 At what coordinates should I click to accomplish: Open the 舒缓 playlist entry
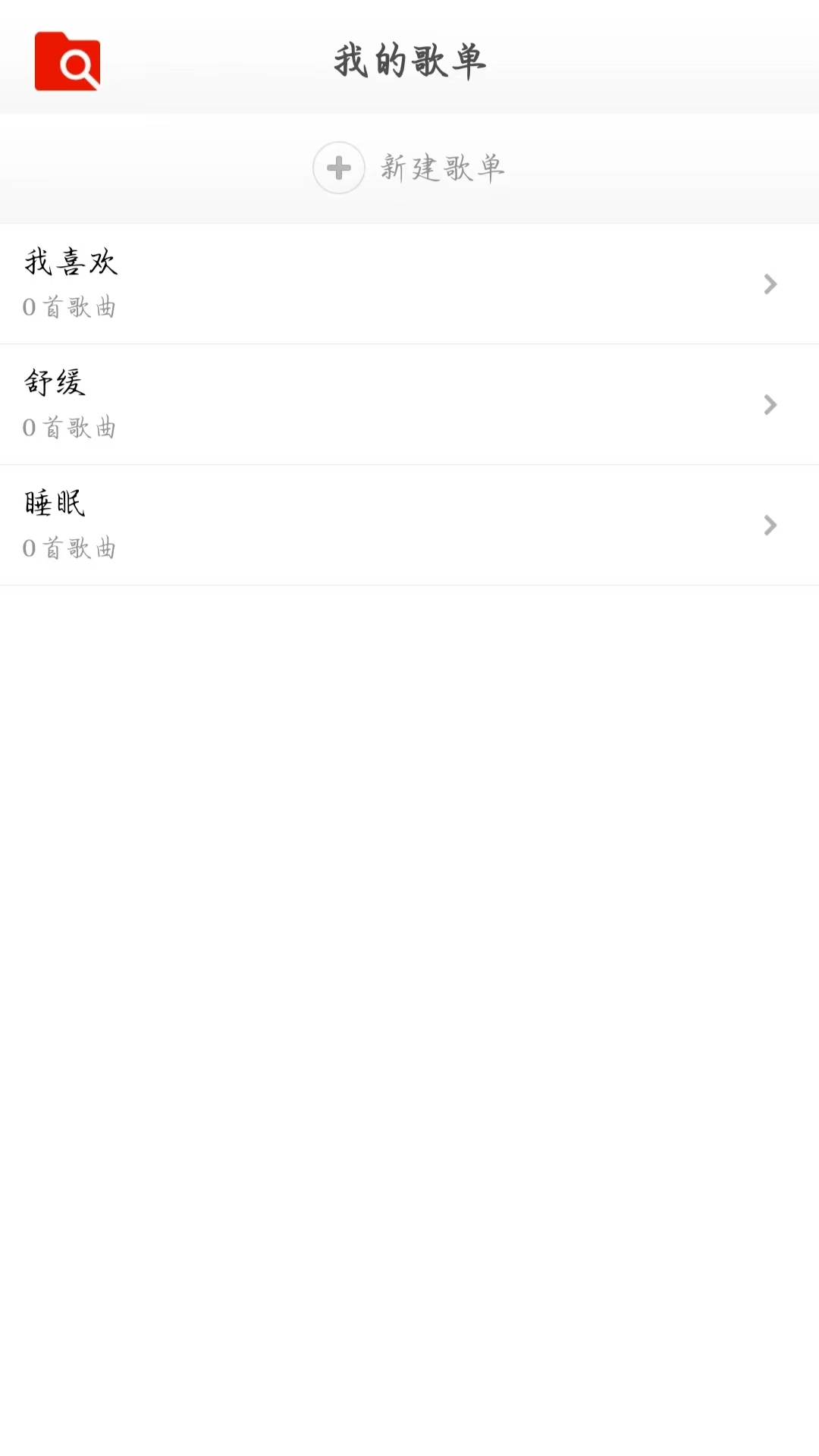coord(409,405)
